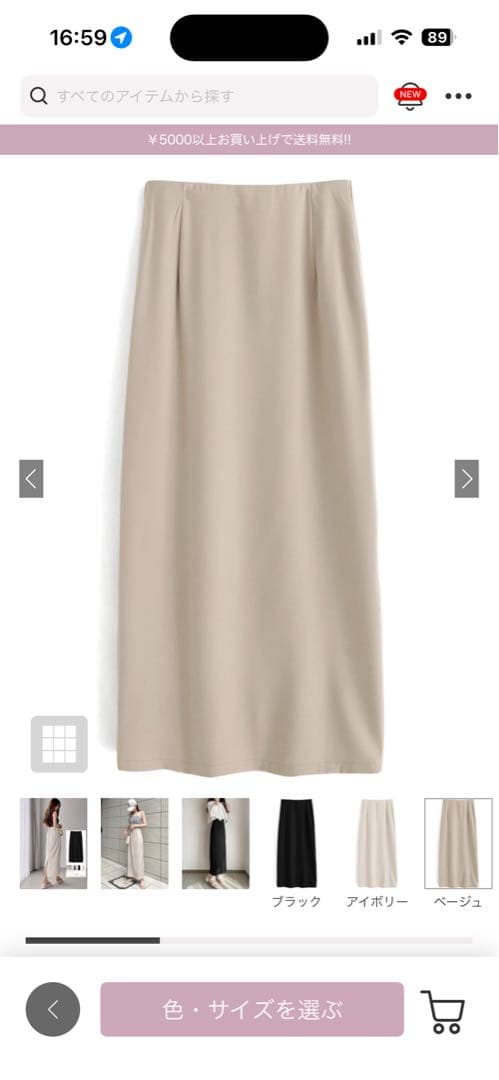Go back with the round arrow button
The image size is (499, 1080).
pos(53,1009)
